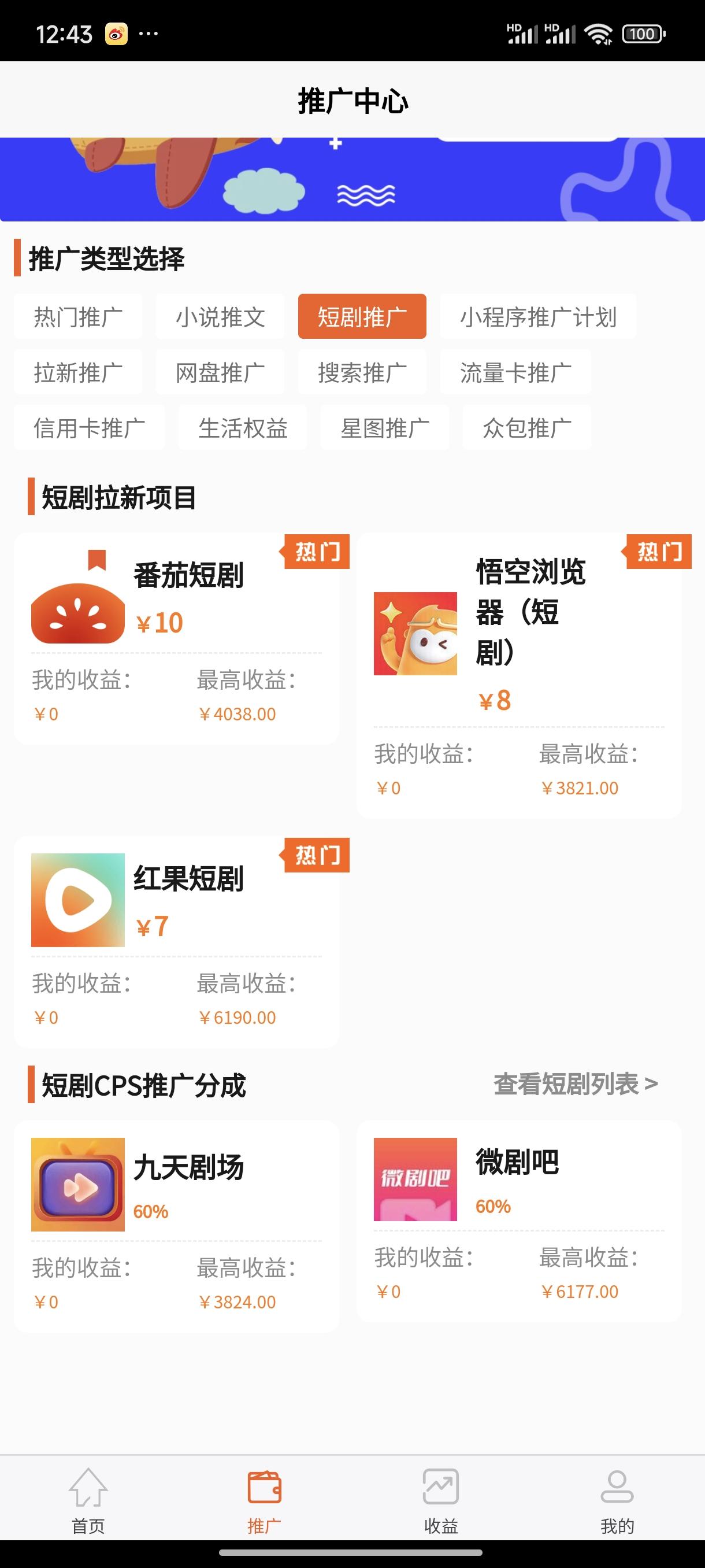Viewport: 705px width, 1568px height.
Task: Select 众包推广 chip
Action: pyautogui.click(x=527, y=428)
